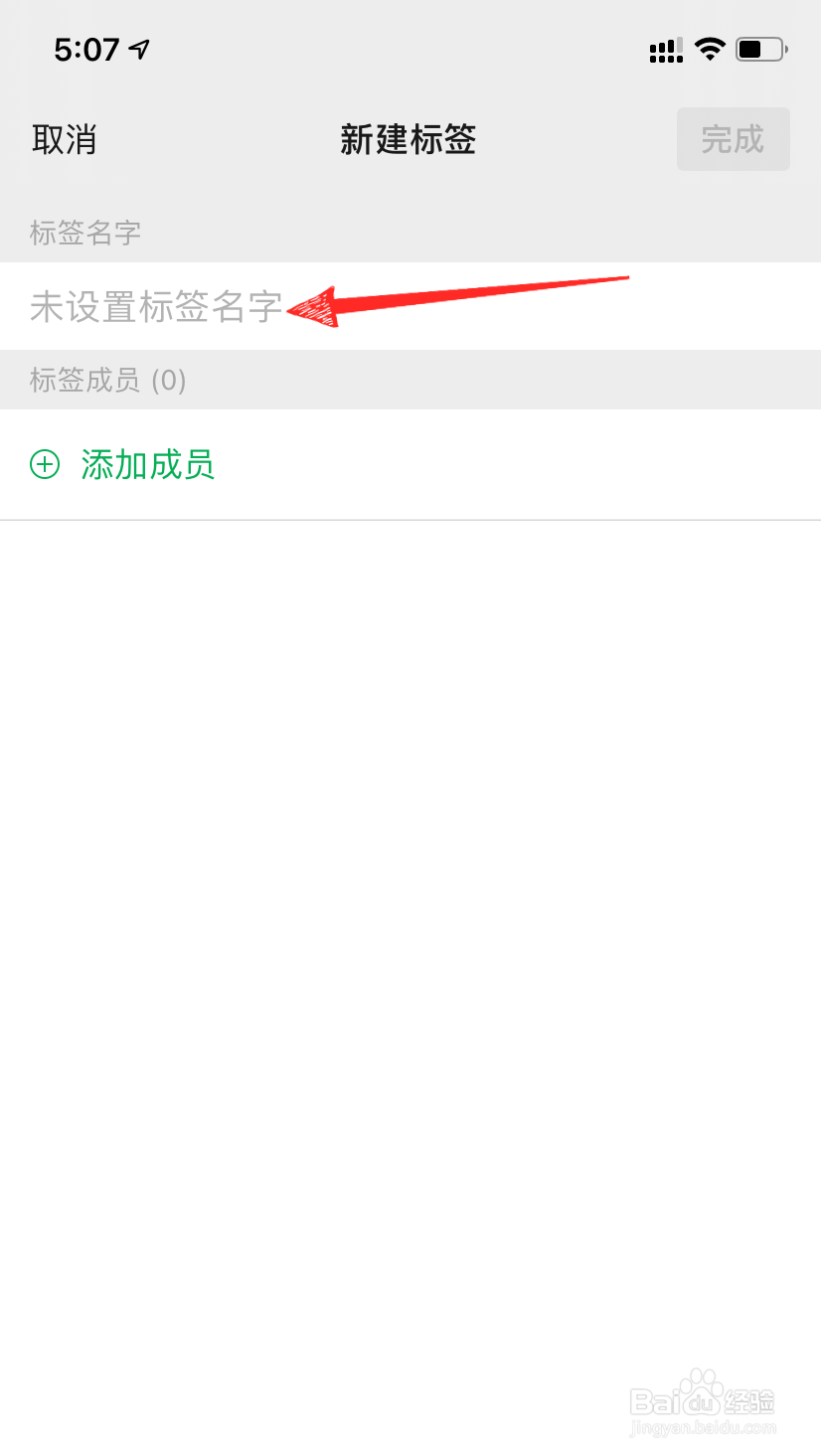The width and height of the screenshot is (821, 1456).
Task: Tap 完成 to finish creating the tag
Action: pyautogui.click(x=734, y=139)
